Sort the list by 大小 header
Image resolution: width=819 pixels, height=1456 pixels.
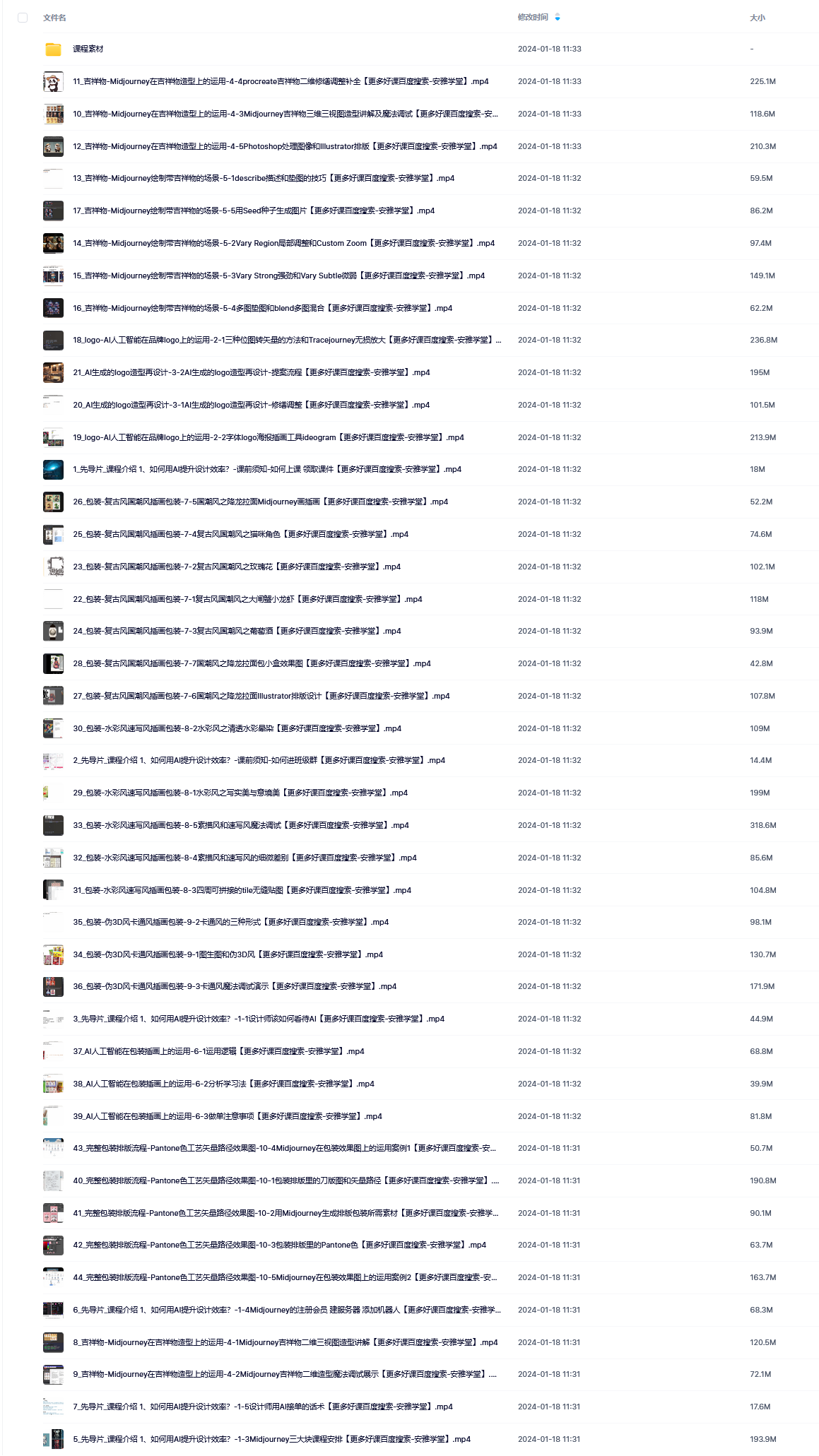[x=757, y=18]
